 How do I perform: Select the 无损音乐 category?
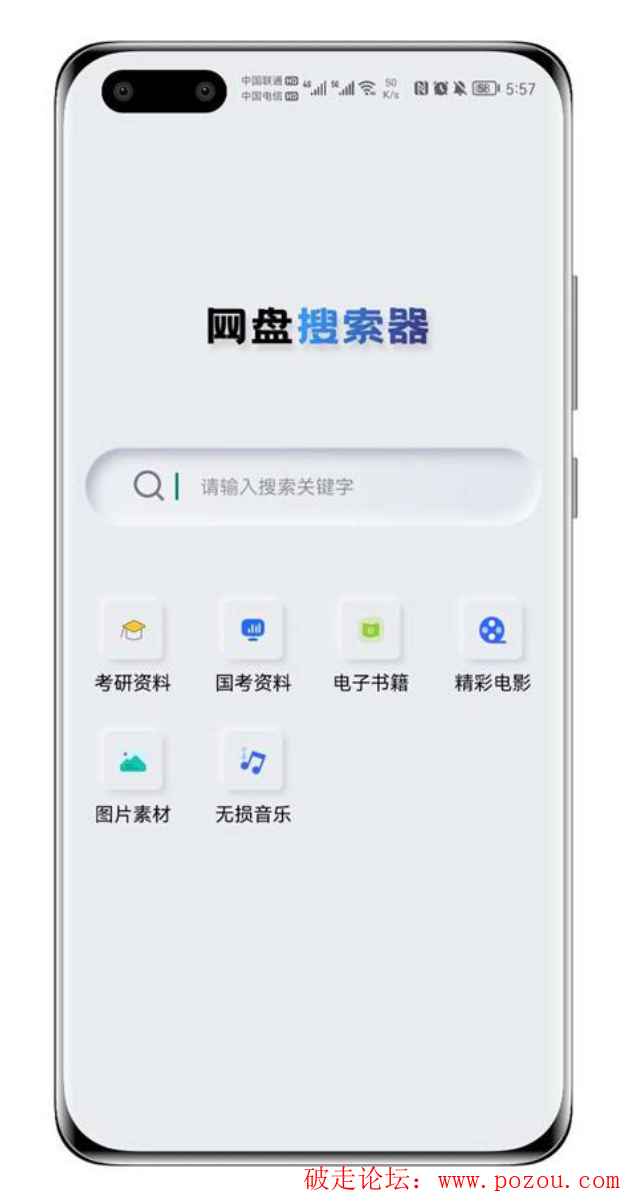[252, 762]
